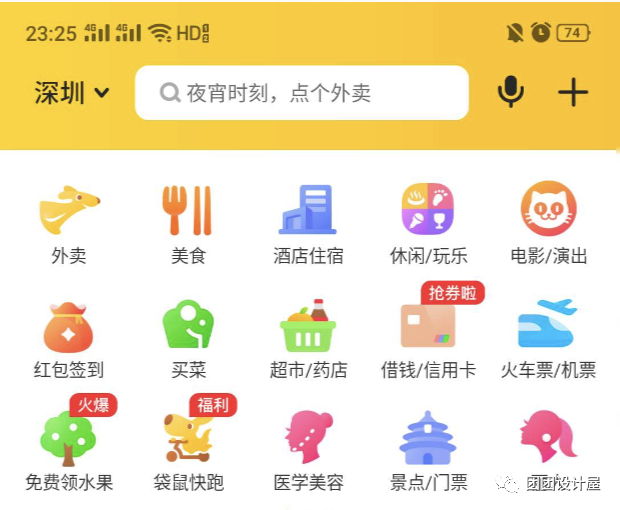Open the plus menu

(x=573, y=93)
